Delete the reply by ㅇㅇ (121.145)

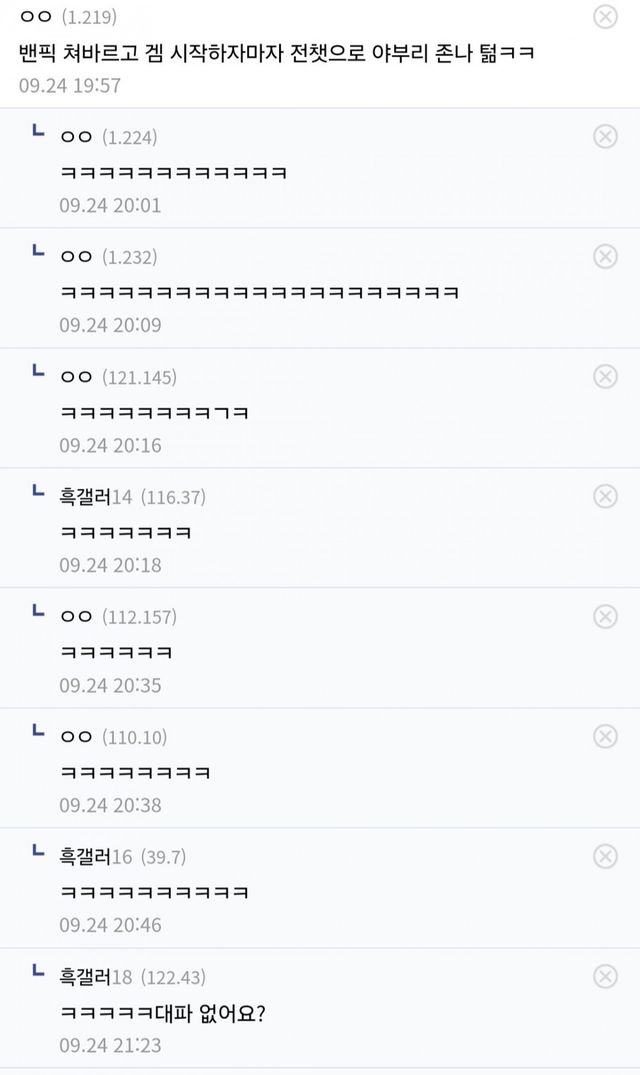(605, 376)
